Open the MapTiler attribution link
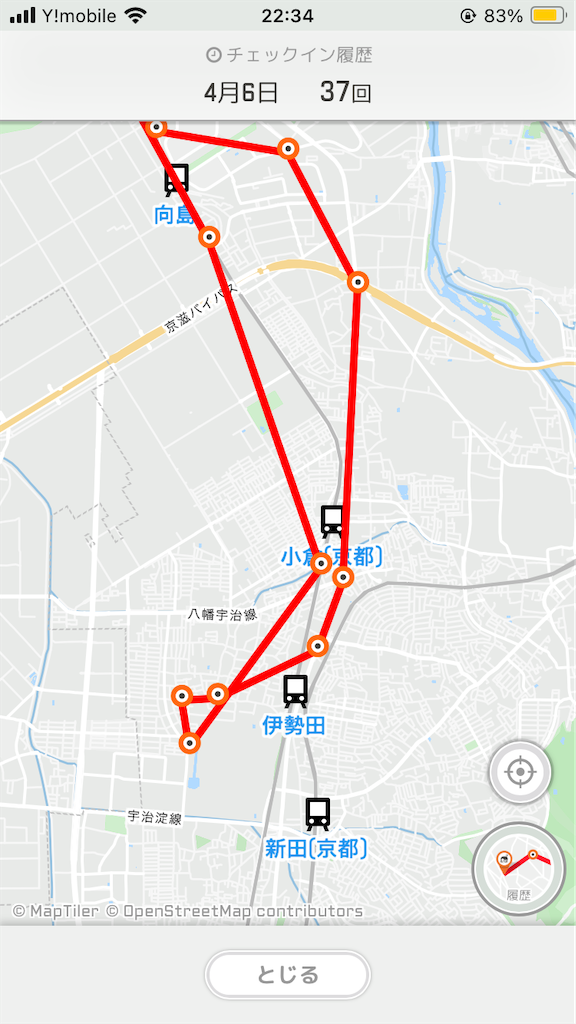This screenshot has width=576, height=1024. click(56, 910)
